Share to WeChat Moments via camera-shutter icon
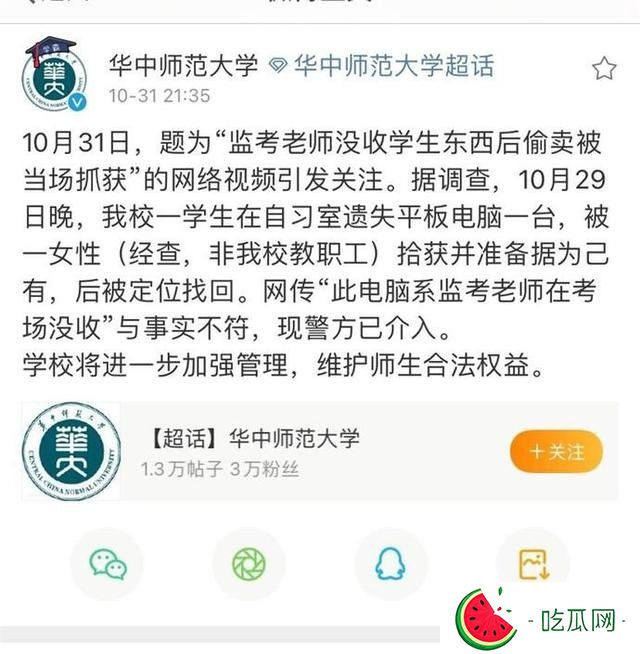 pos(249,565)
